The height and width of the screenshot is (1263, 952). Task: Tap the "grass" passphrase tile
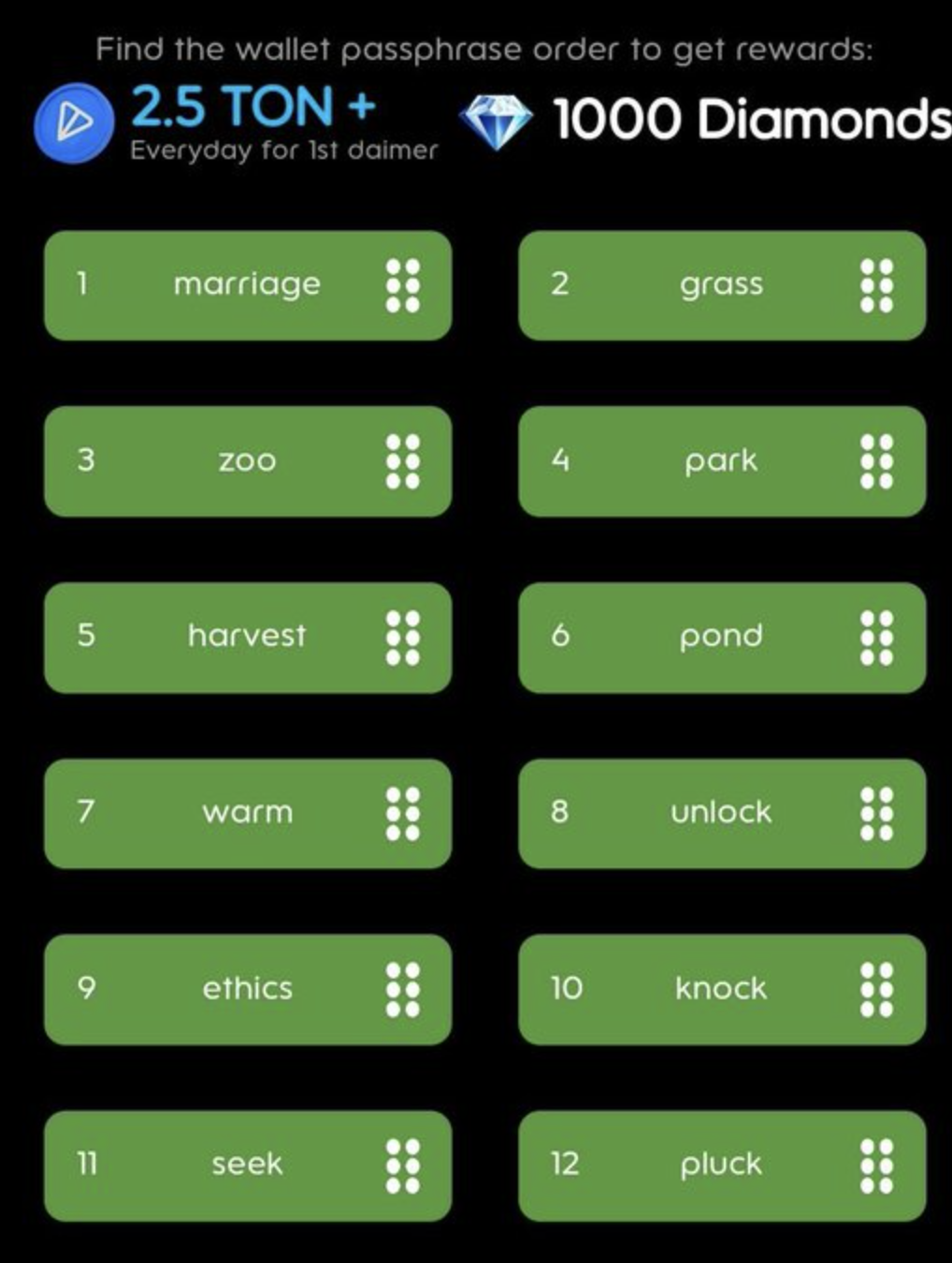pos(721,284)
